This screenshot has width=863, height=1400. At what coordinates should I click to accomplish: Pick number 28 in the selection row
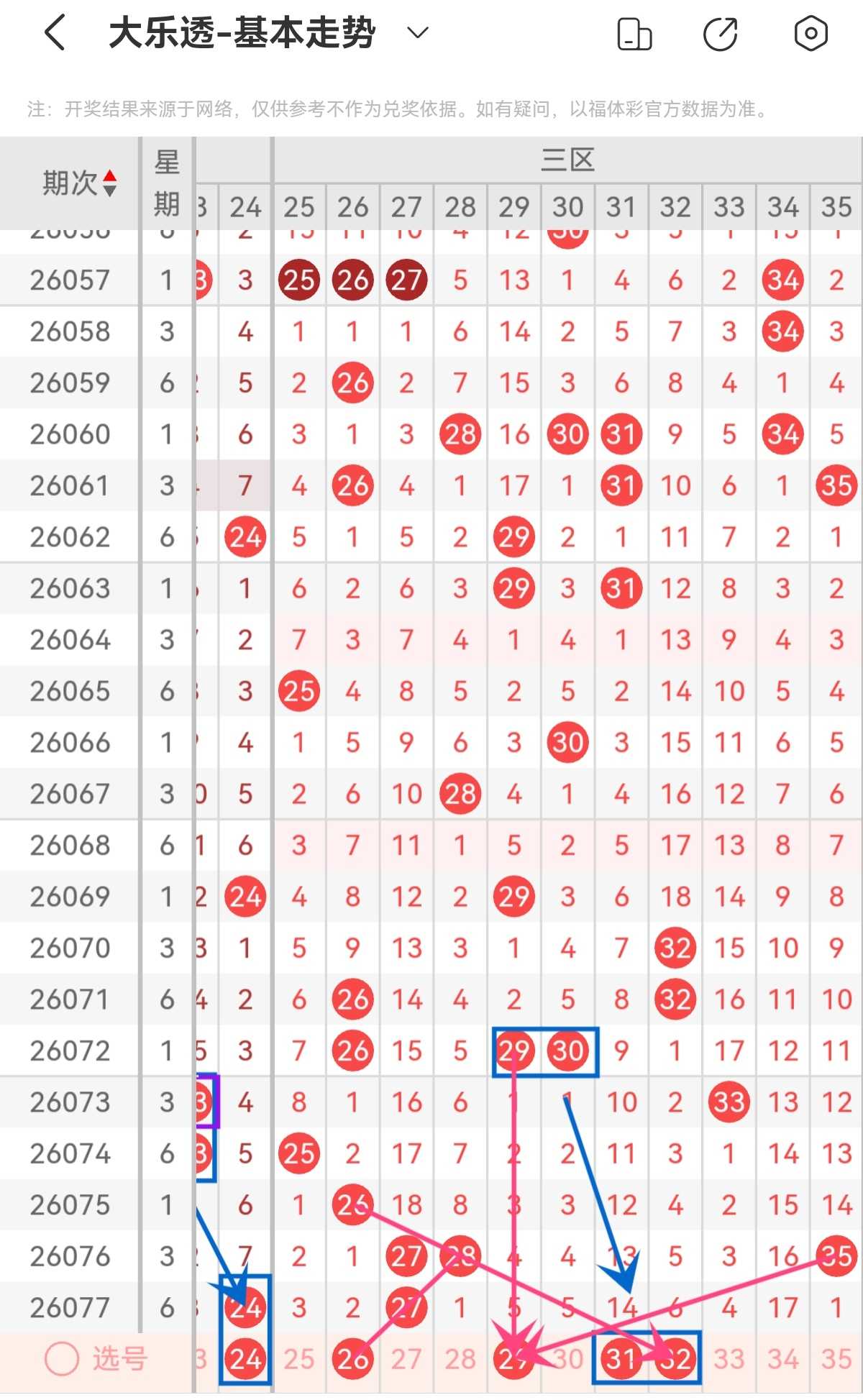coord(460,1359)
